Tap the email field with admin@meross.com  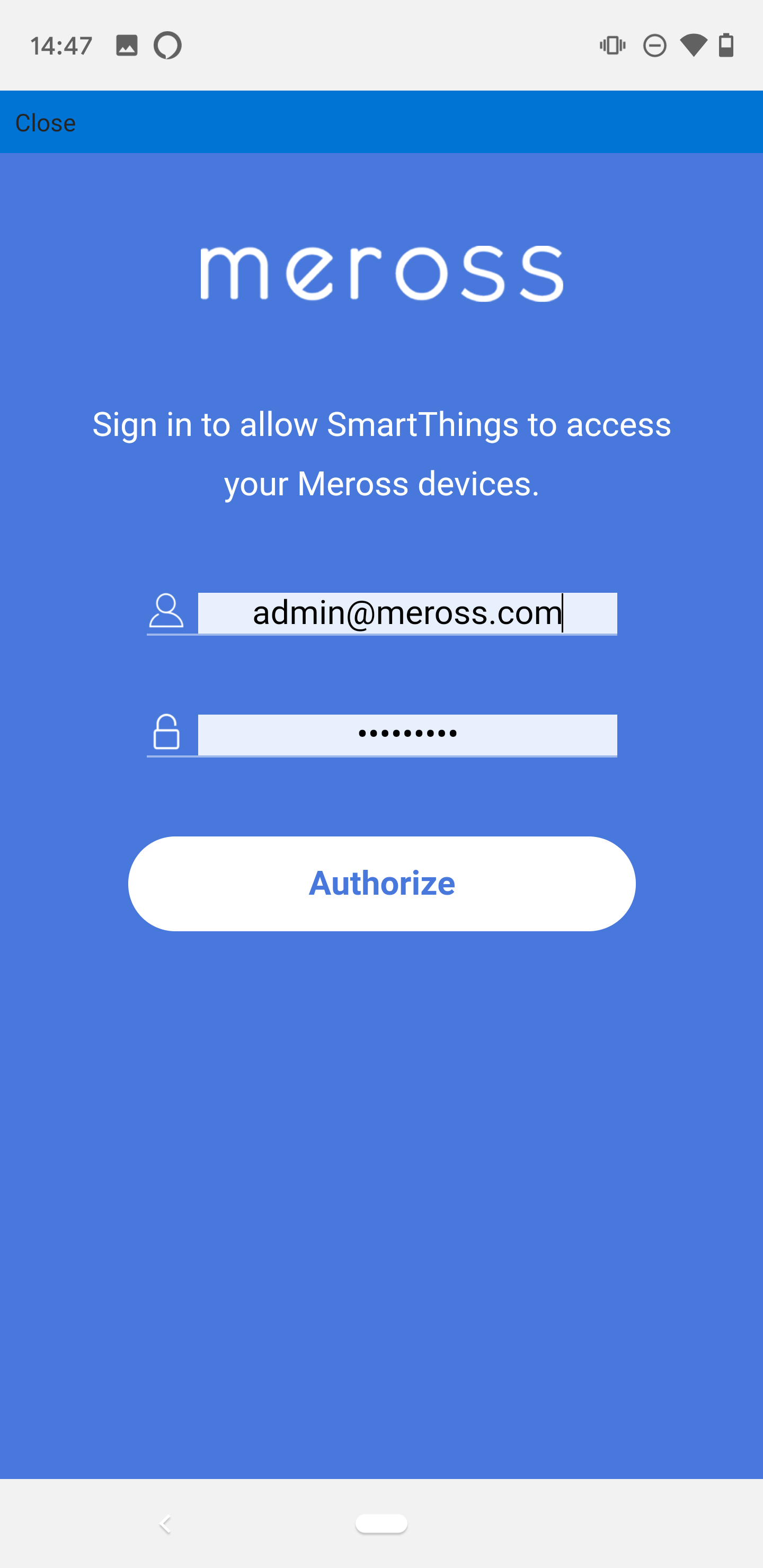407,613
